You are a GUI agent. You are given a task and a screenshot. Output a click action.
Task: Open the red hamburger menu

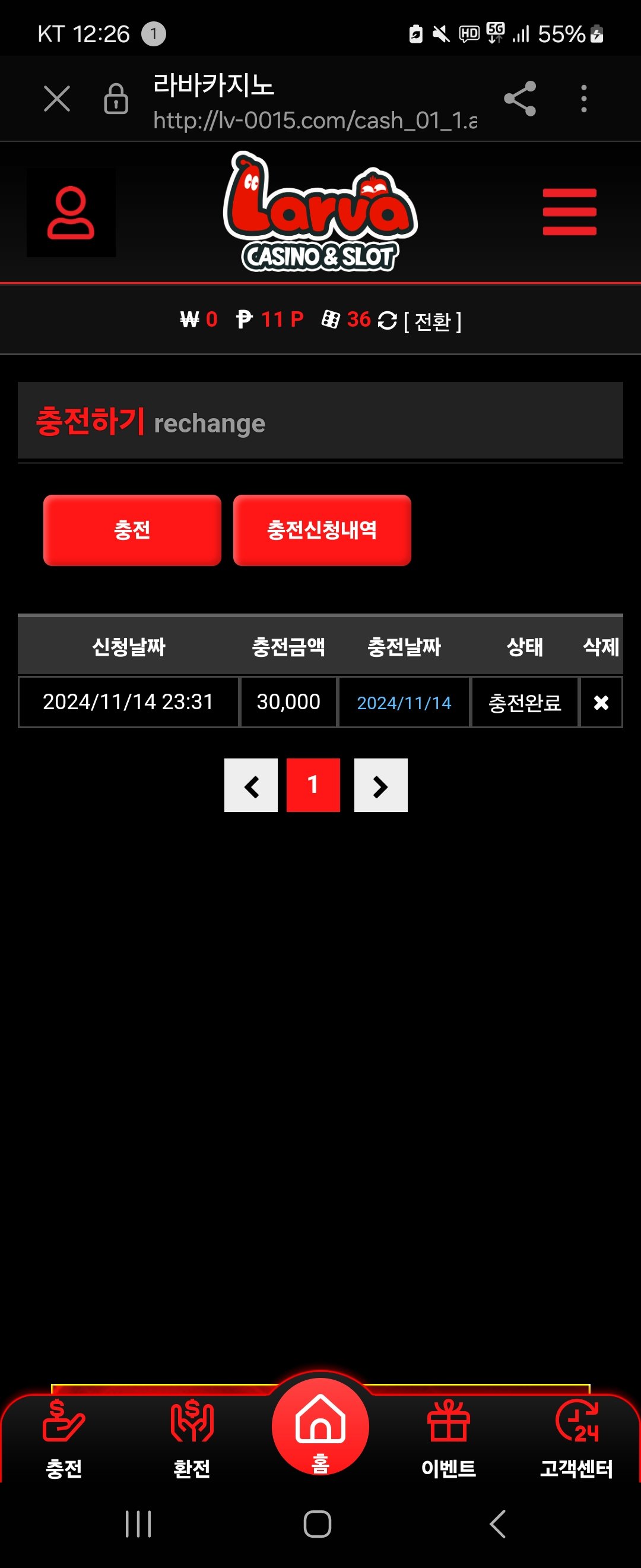tap(569, 212)
